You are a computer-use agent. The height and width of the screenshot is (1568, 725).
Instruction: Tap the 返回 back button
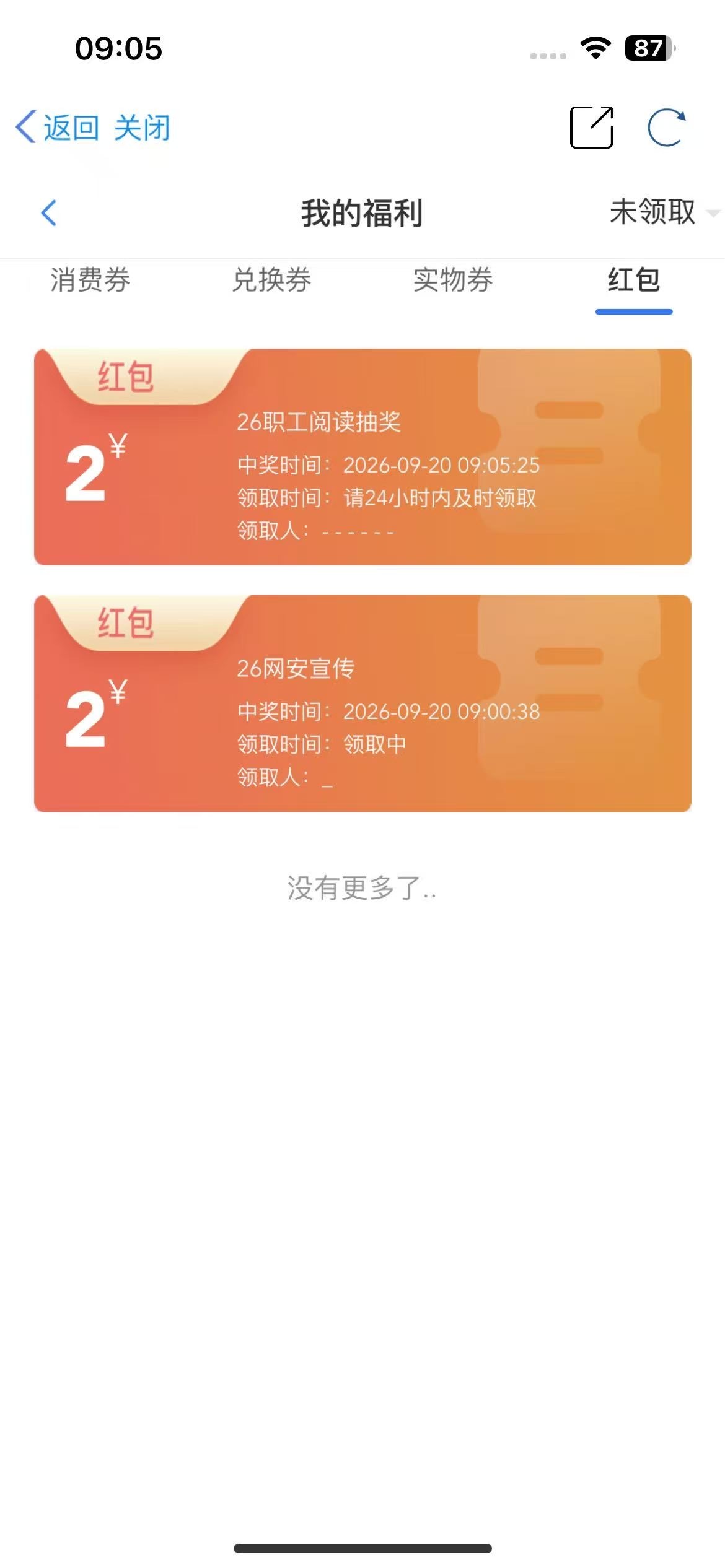point(57,128)
